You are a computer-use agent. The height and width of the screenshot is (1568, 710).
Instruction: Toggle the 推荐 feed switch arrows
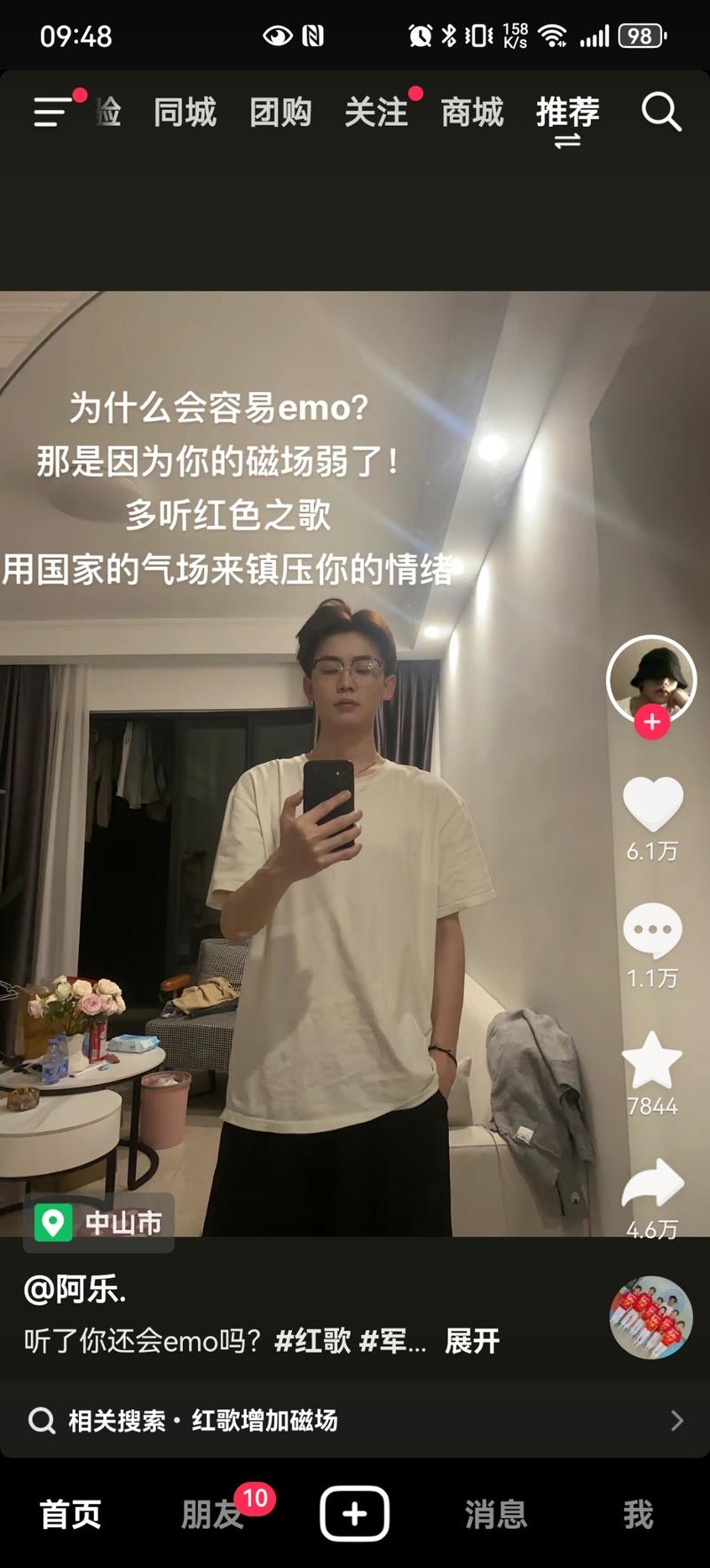[x=568, y=140]
